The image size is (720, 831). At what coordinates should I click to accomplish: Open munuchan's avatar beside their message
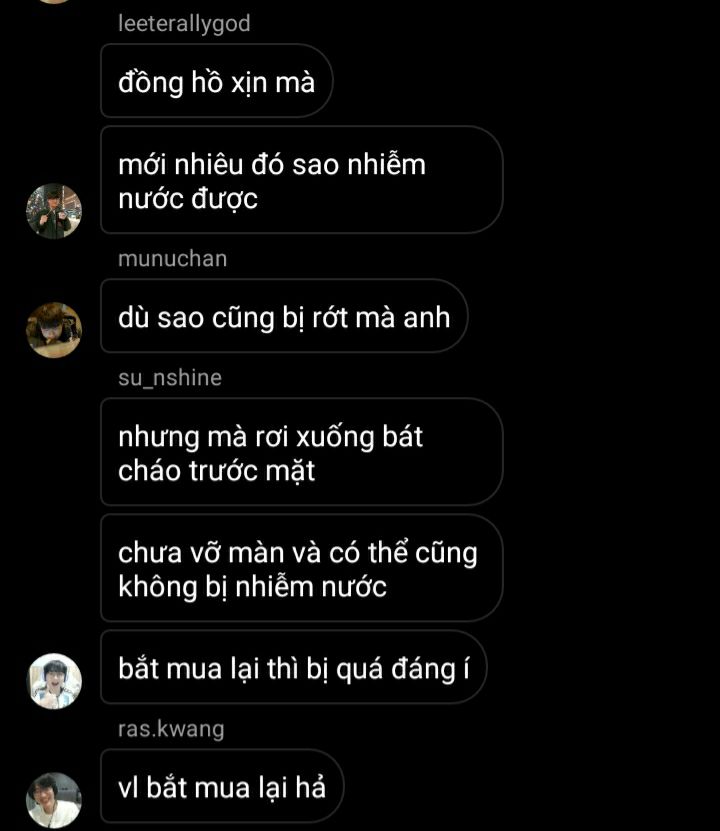(x=54, y=330)
